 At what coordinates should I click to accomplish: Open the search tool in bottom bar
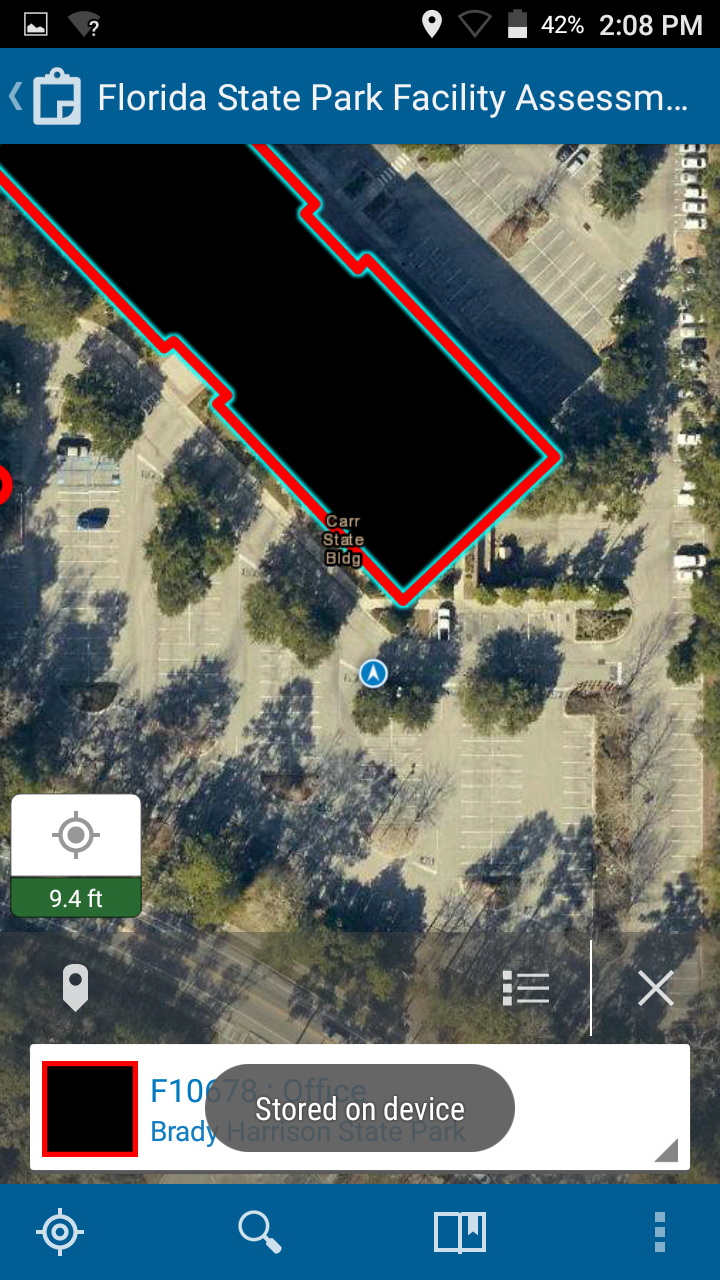click(260, 1232)
